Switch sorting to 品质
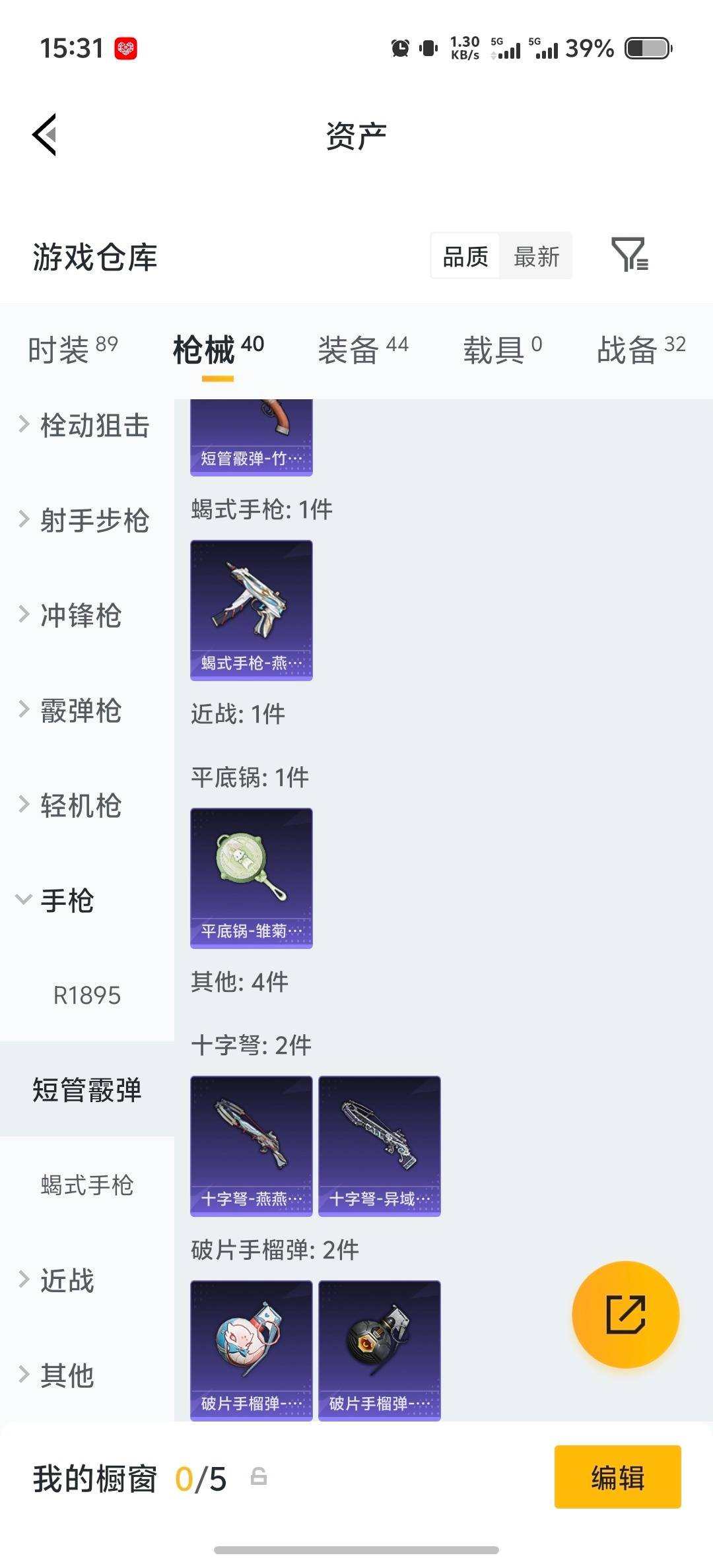Viewport: 713px width, 1568px height. click(464, 256)
